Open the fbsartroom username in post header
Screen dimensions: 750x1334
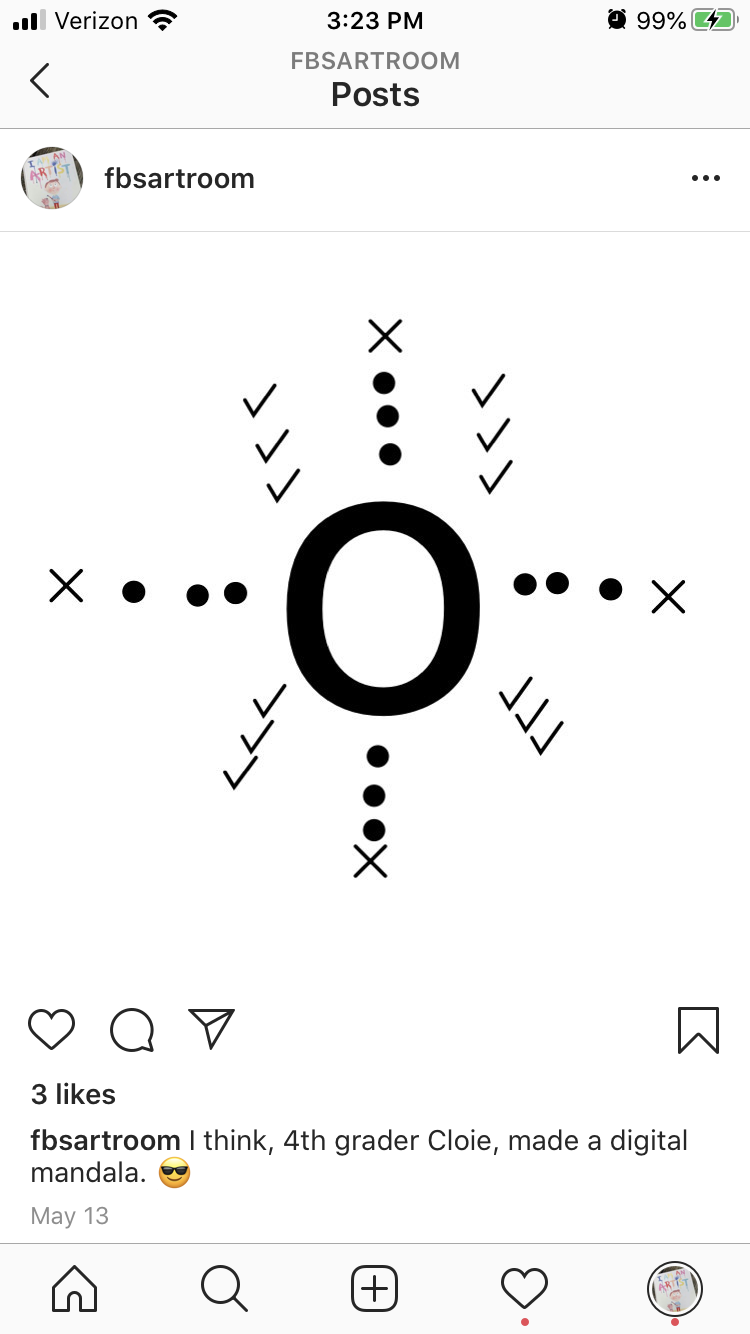(180, 179)
